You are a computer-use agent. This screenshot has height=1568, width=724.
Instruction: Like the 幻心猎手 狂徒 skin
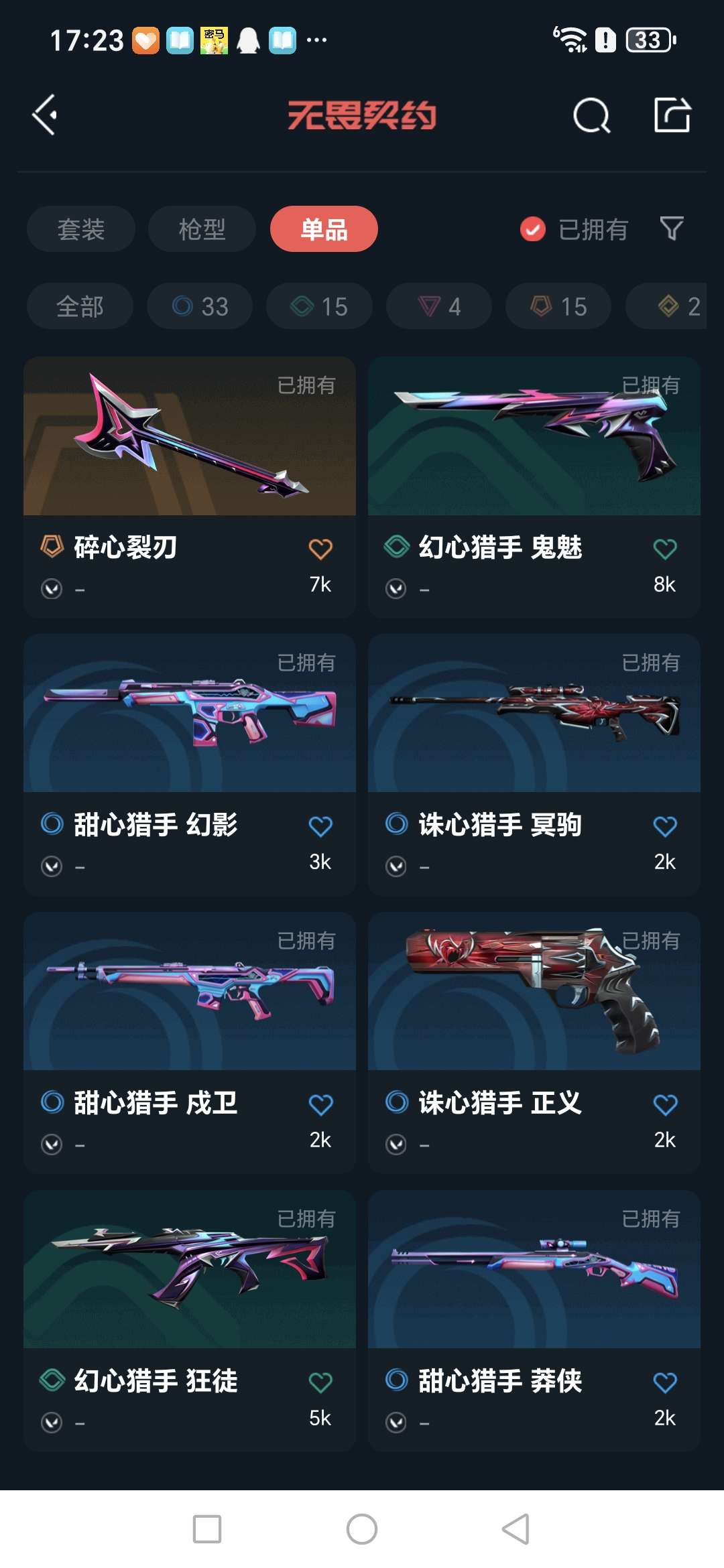tap(320, 1382)
